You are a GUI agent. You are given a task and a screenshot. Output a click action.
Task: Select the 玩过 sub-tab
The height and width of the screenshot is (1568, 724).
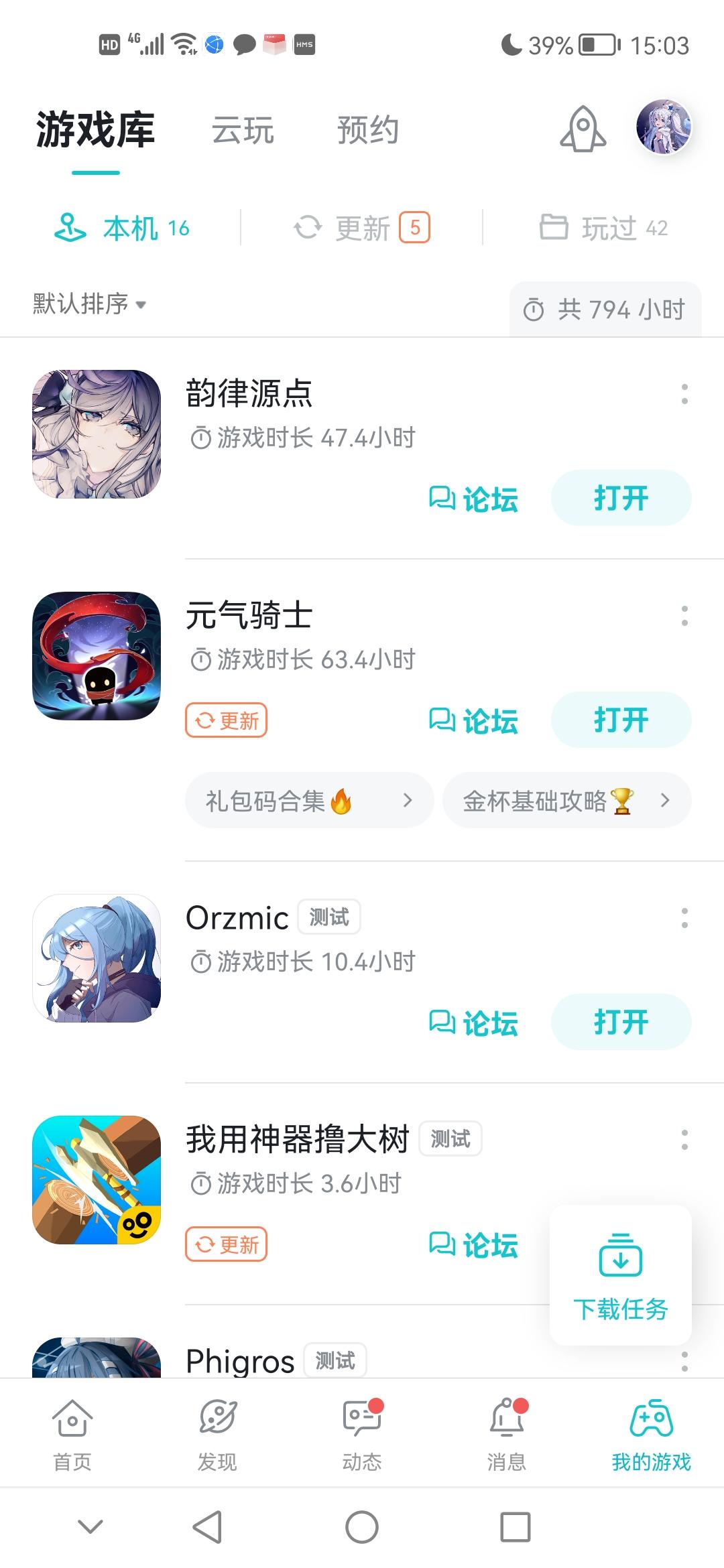click(x=603, y=228)
